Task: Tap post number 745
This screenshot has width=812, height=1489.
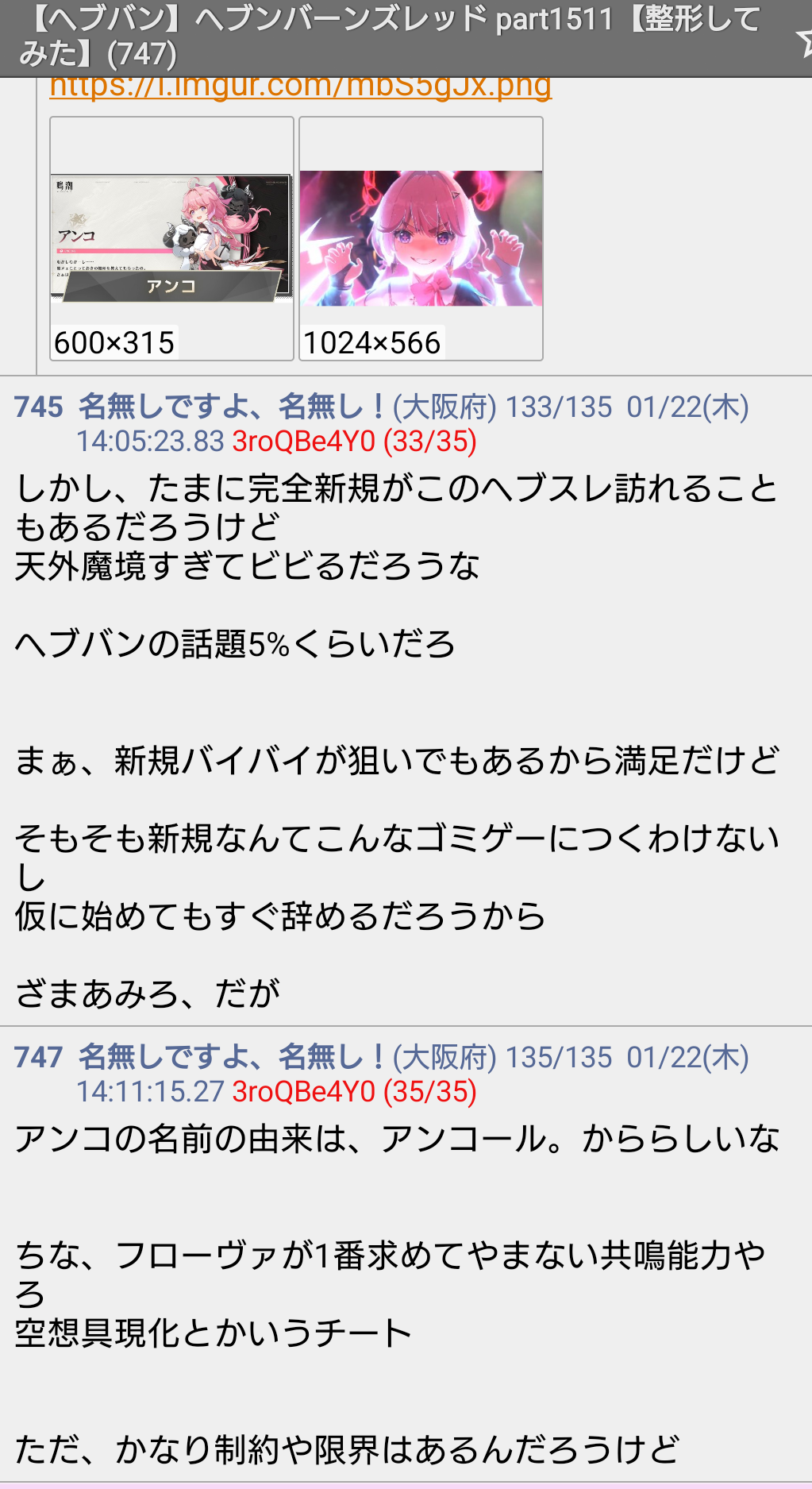Action: click(38, 407)
